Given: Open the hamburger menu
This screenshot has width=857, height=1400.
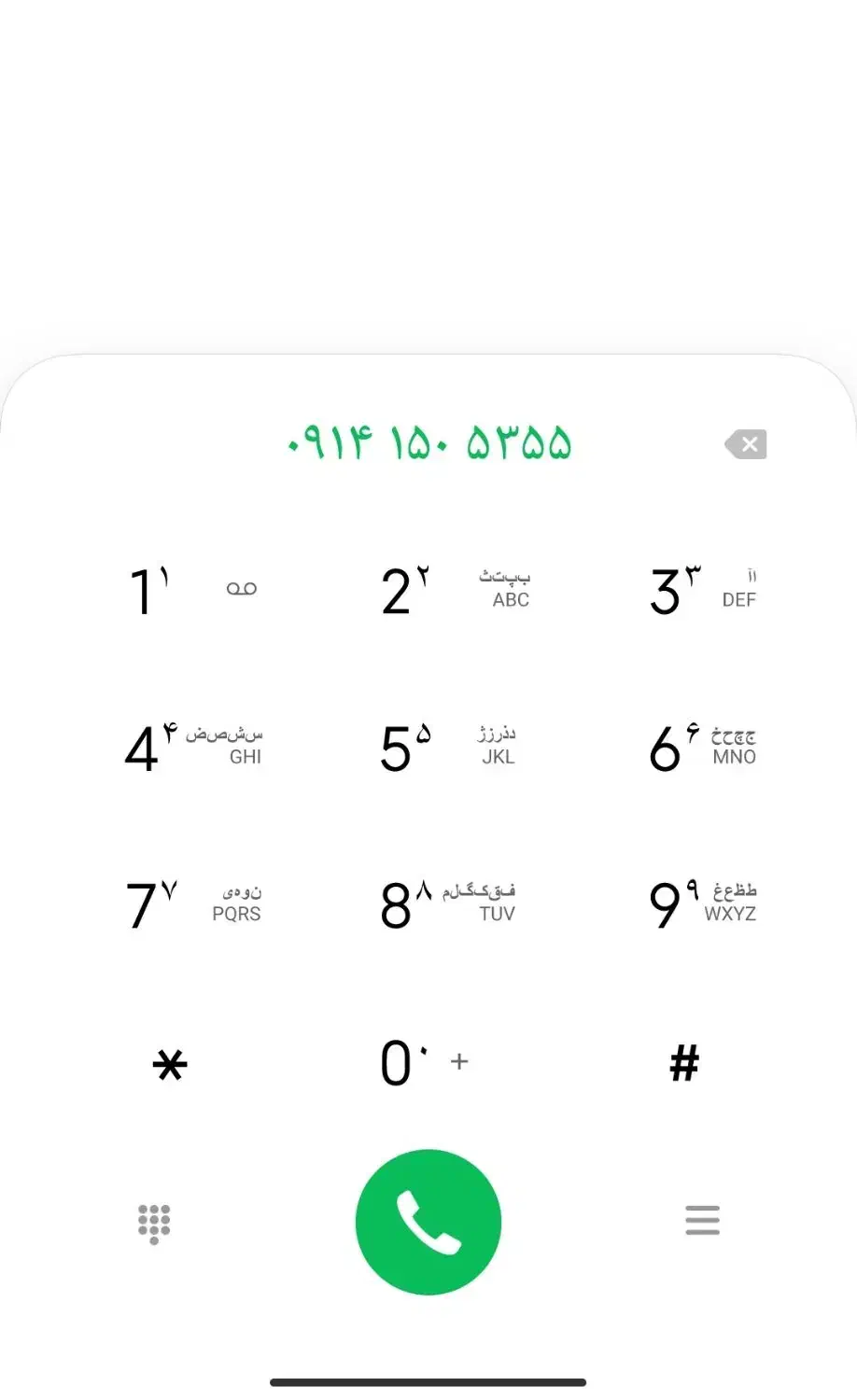Looking at the screenshot, I should pyautogui.click(x=702, y=1220).
